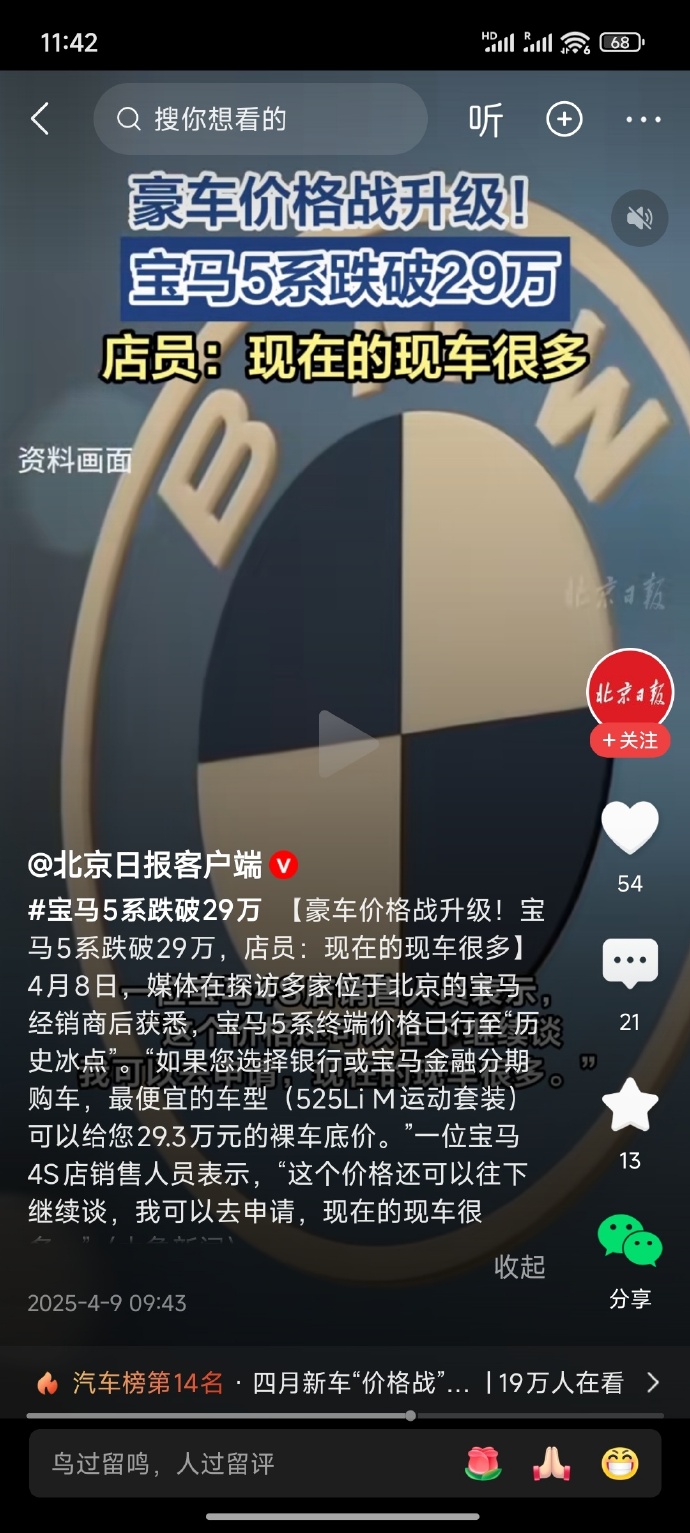690x1533 pixels.
Task: Send the rose emoji quick reaction
Action: coord(483,1464)
